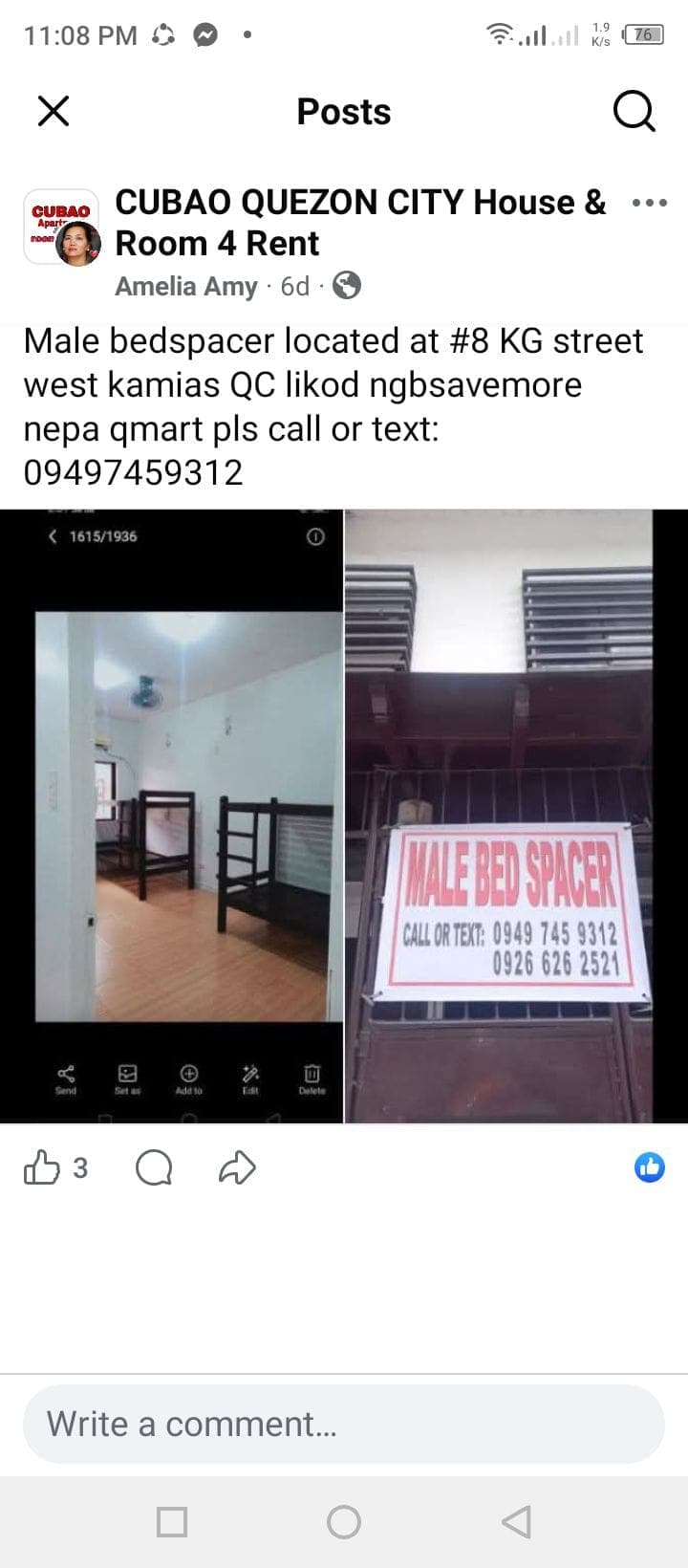
Task: Tap the Add to icon in the gallery toolbar
Action: click(190, 1078)
